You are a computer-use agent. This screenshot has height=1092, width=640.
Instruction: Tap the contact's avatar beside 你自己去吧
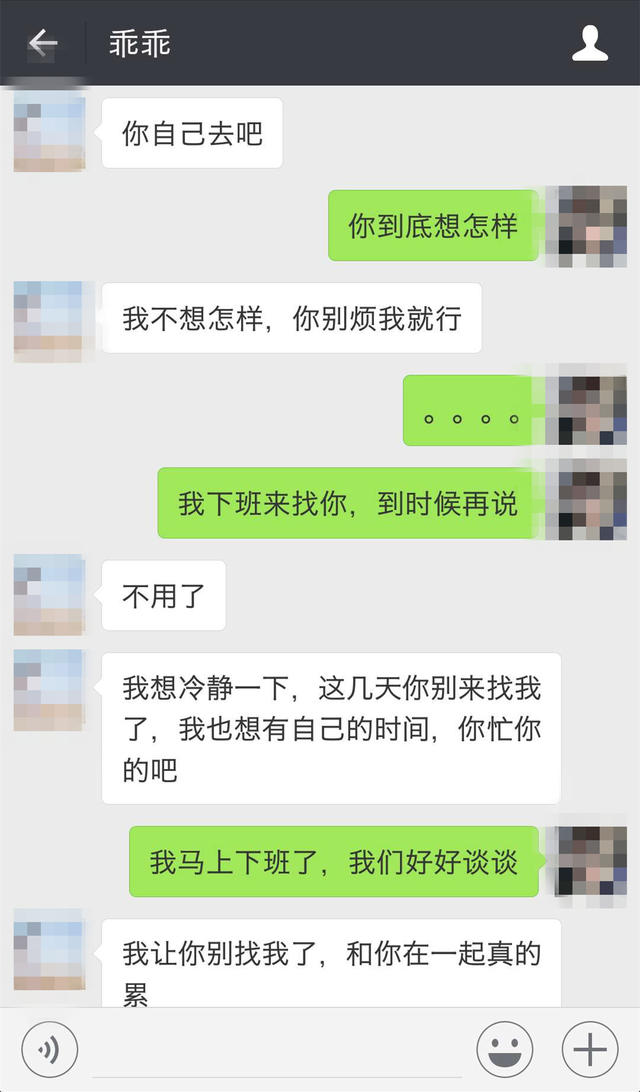tap(49, 133)
